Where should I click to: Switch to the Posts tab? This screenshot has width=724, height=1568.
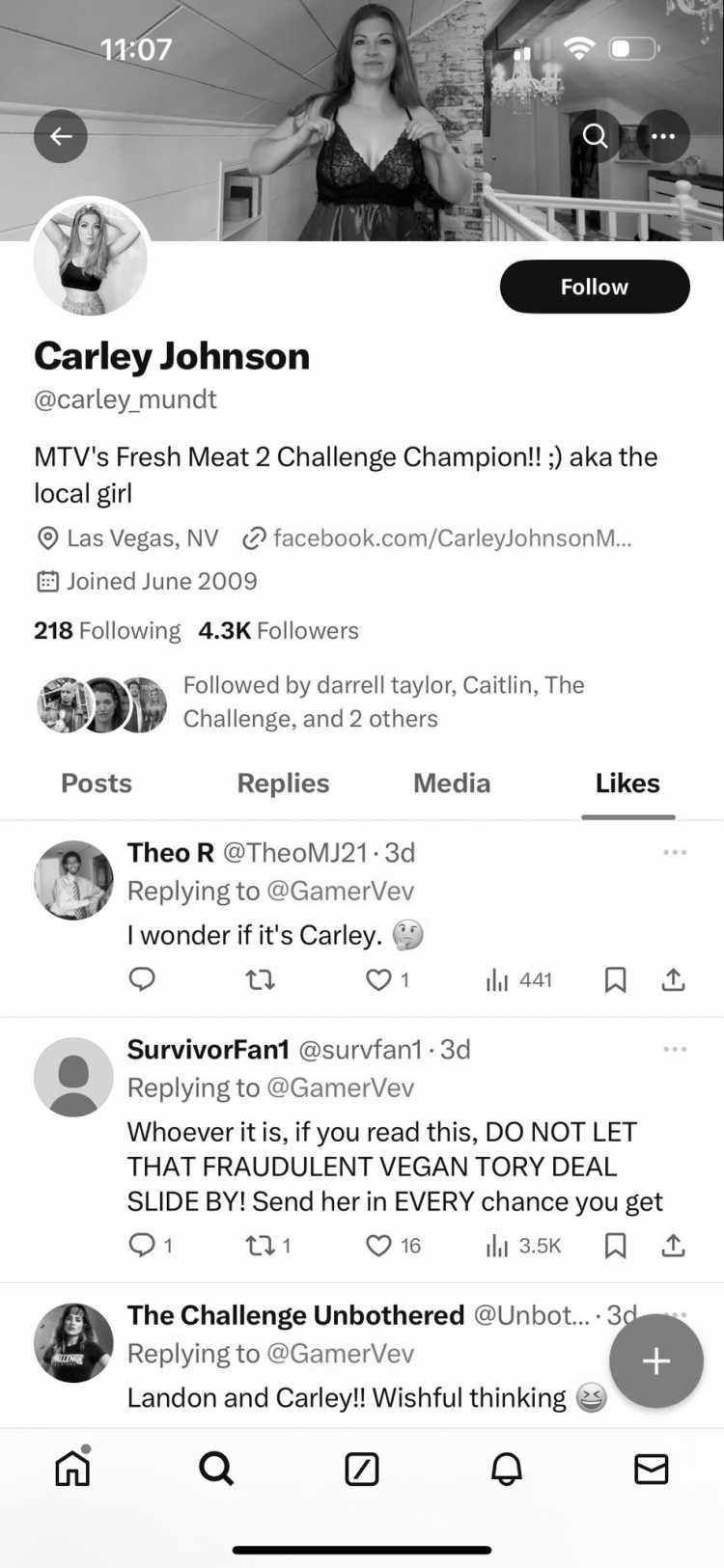pos(97,783)
